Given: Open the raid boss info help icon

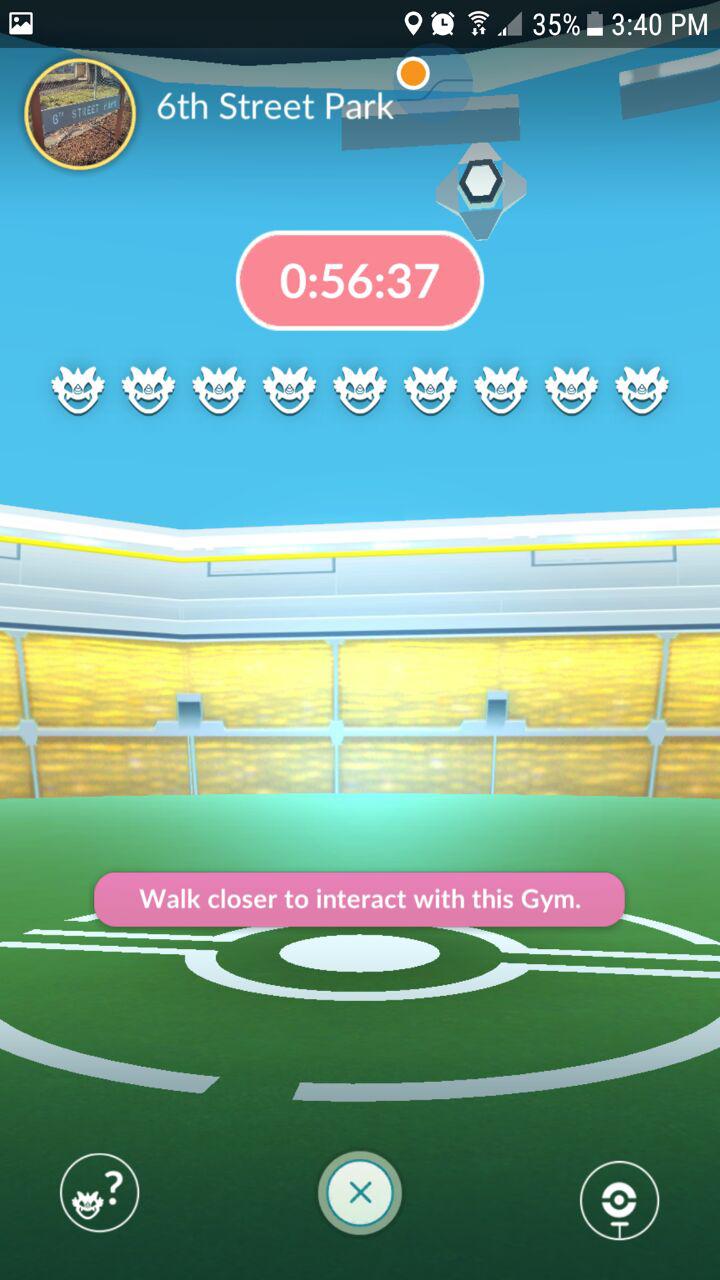Looking at the screenshot, I should pyautogui.click(x=100, y=1193).
